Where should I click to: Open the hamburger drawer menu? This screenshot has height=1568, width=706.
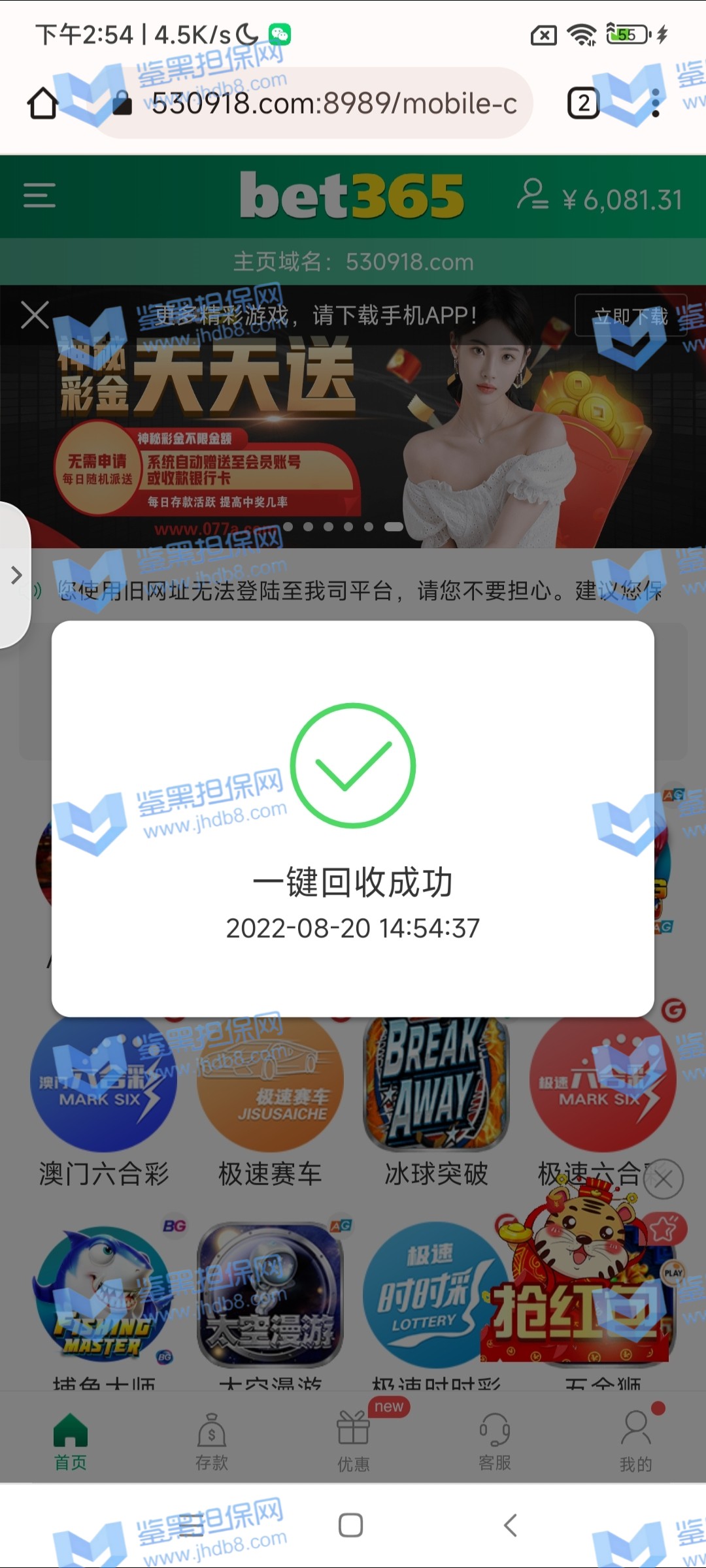click(x=39, y=195)
